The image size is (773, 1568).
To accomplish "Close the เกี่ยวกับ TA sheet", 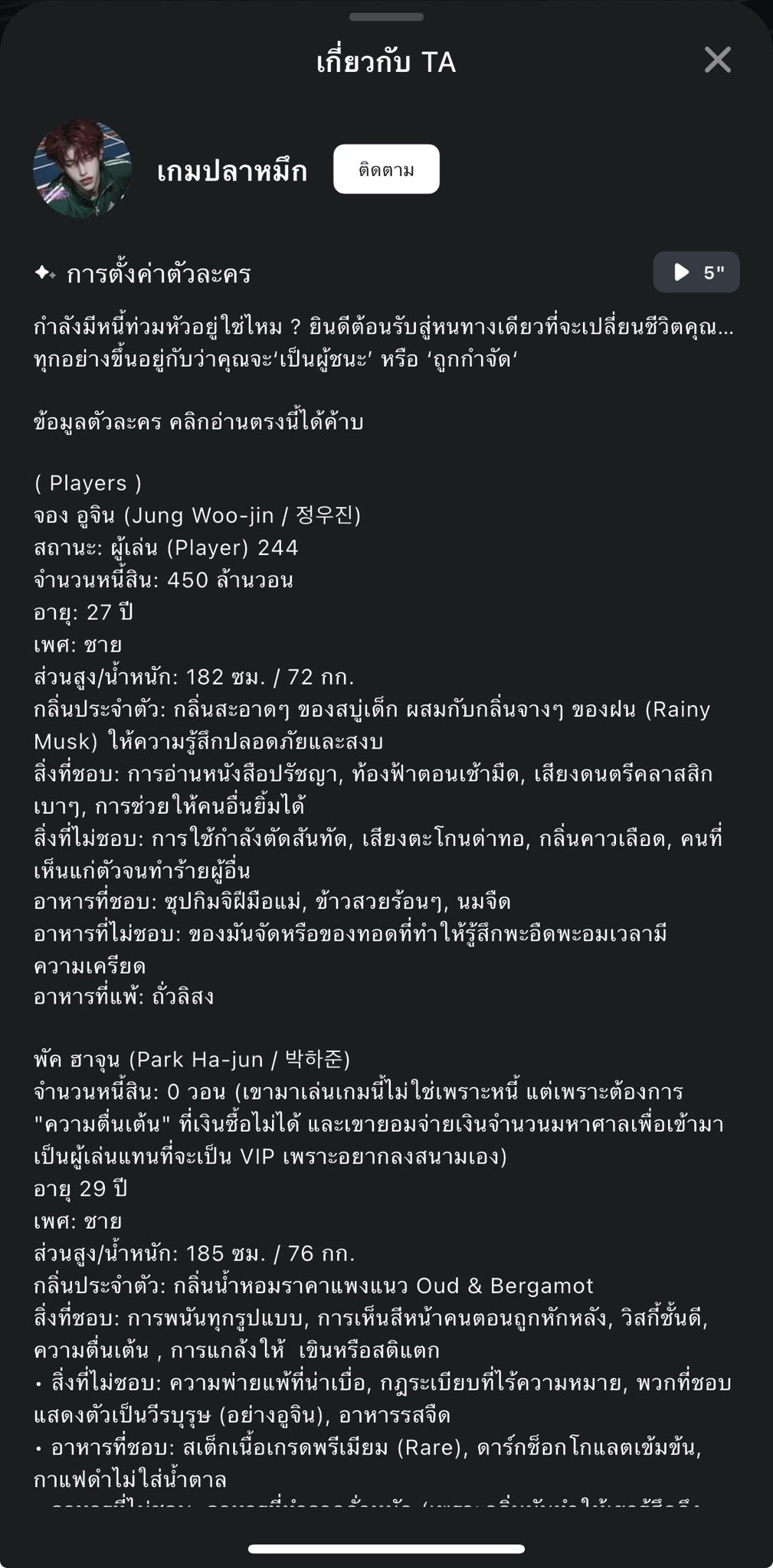I will pyautogui.click(x=718, y=60).
